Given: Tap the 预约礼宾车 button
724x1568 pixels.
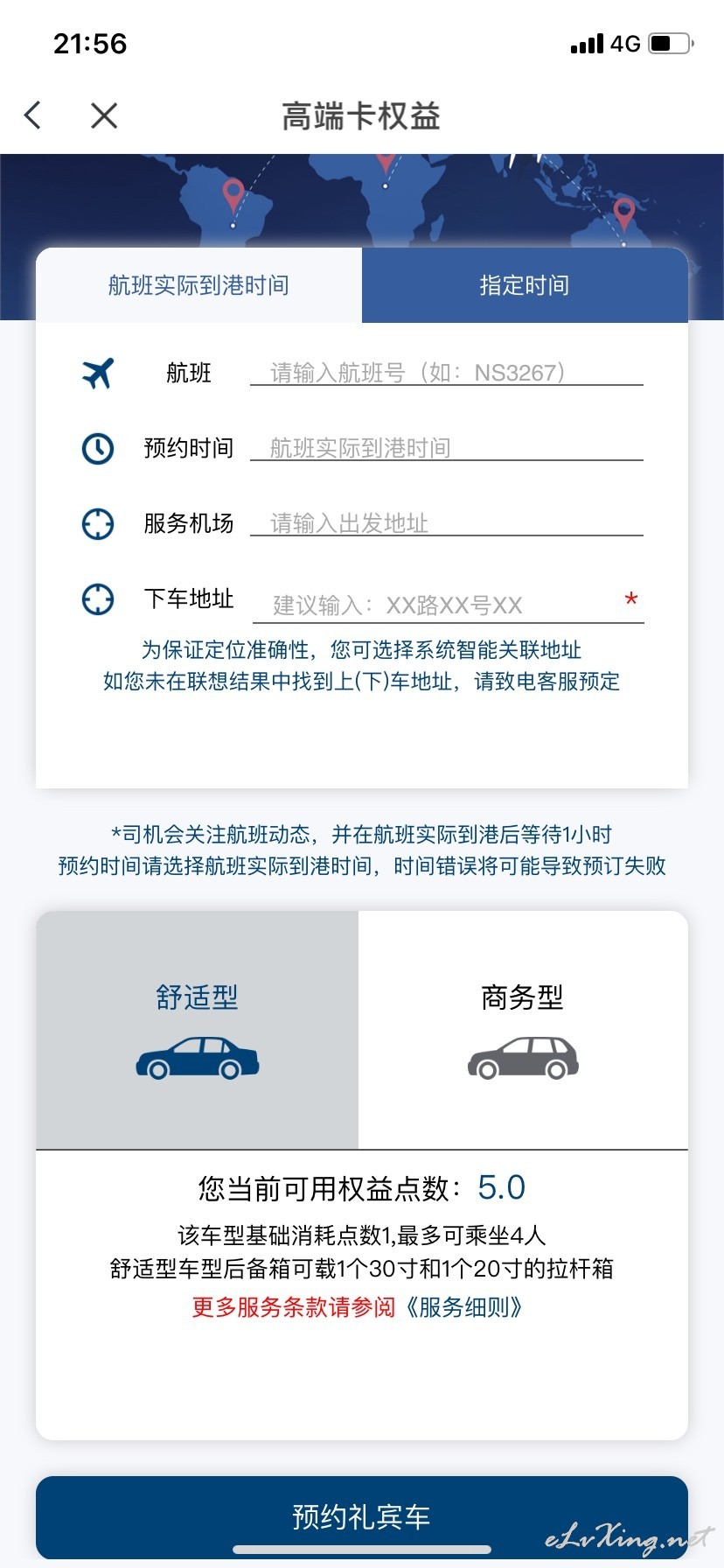Looking at the screenshot, I should point(362,1516).
